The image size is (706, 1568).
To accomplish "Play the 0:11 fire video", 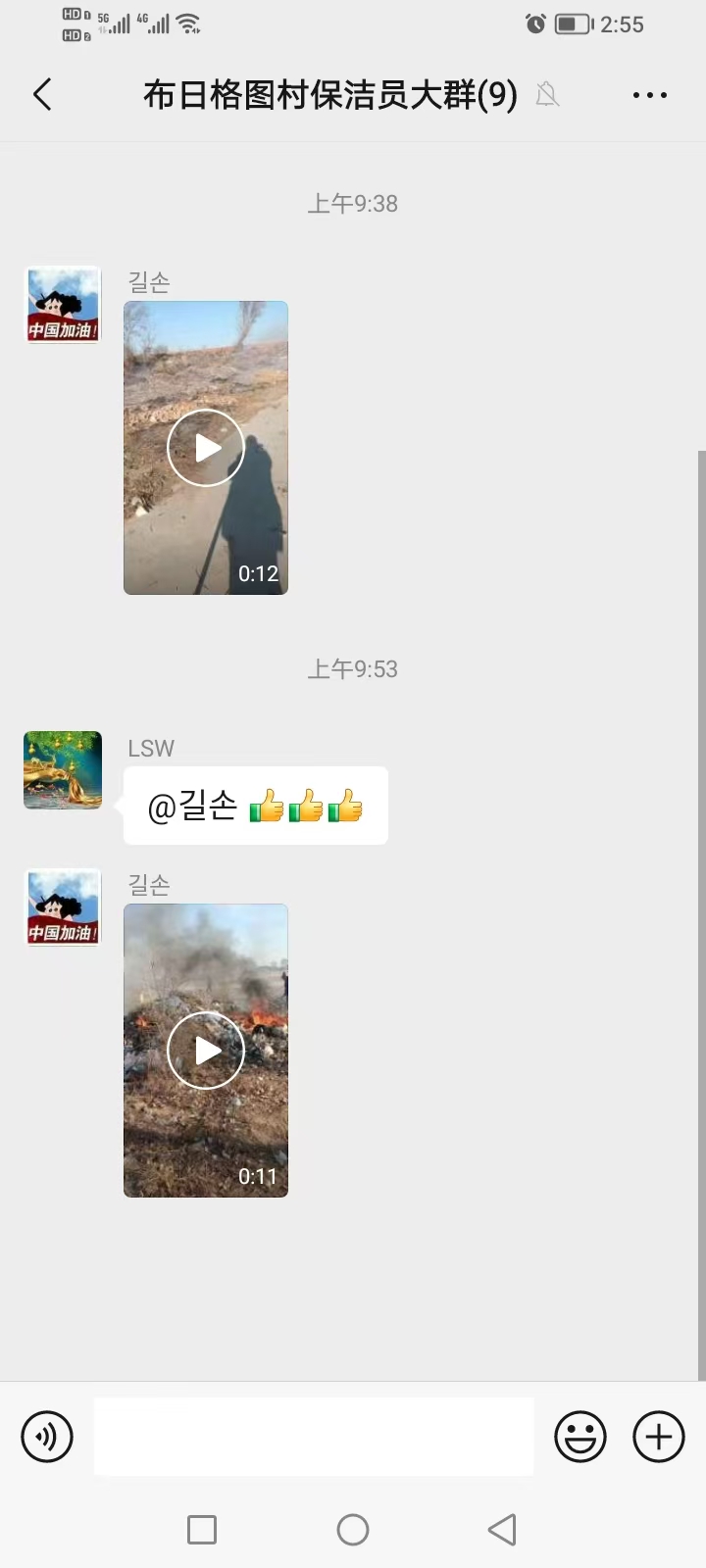I will [x=206, y=1051].
